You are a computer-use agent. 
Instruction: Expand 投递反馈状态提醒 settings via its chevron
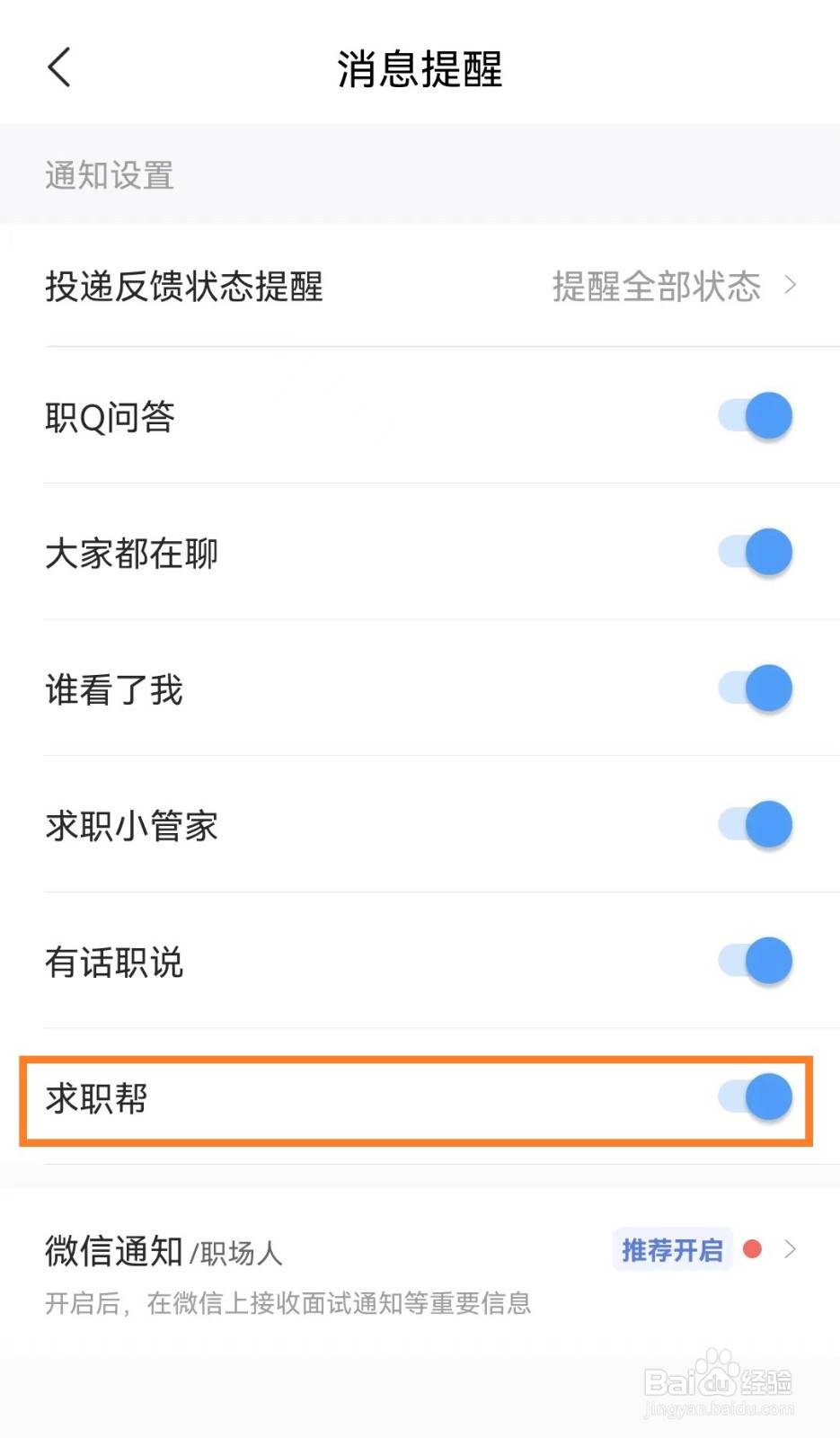[791, 285]
